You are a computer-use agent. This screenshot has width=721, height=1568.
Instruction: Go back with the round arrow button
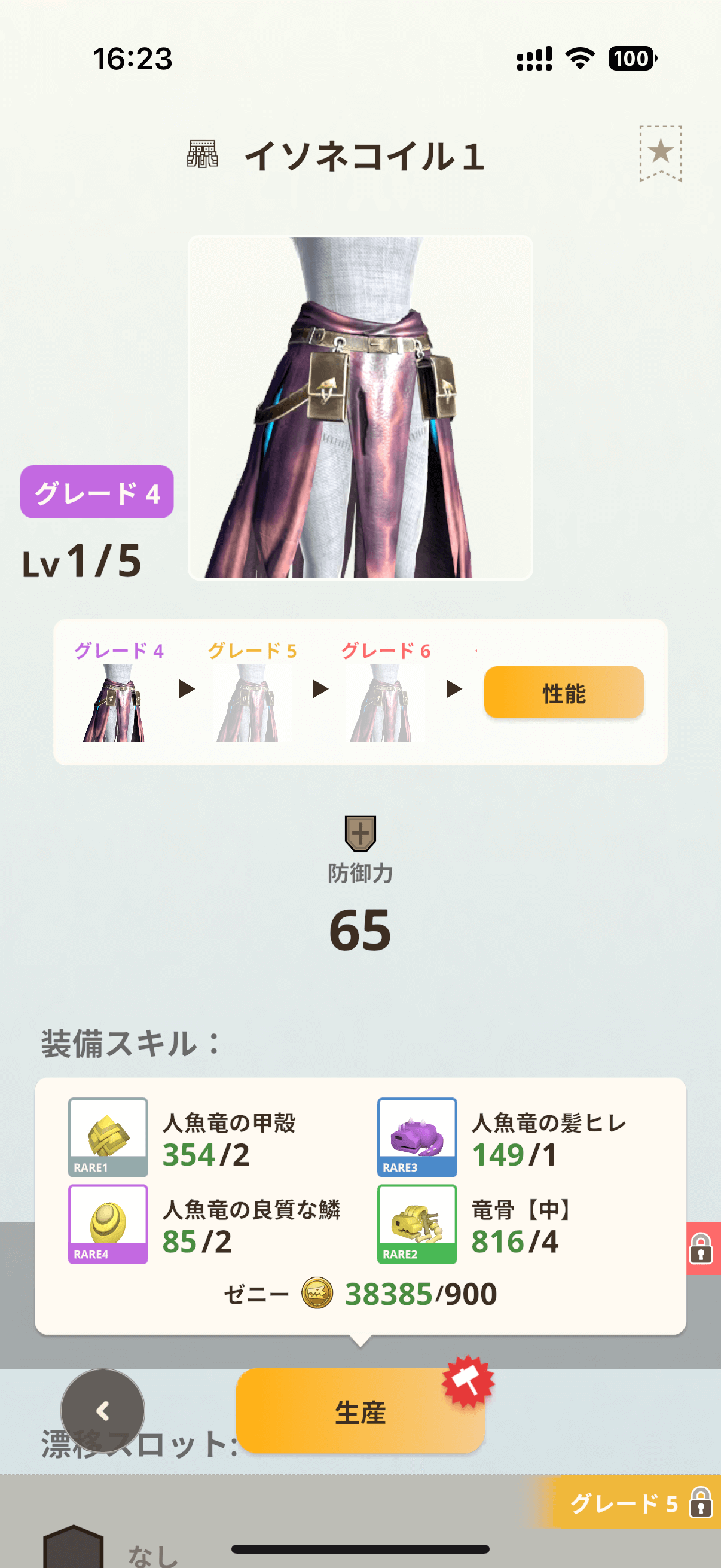point(103,1410)
